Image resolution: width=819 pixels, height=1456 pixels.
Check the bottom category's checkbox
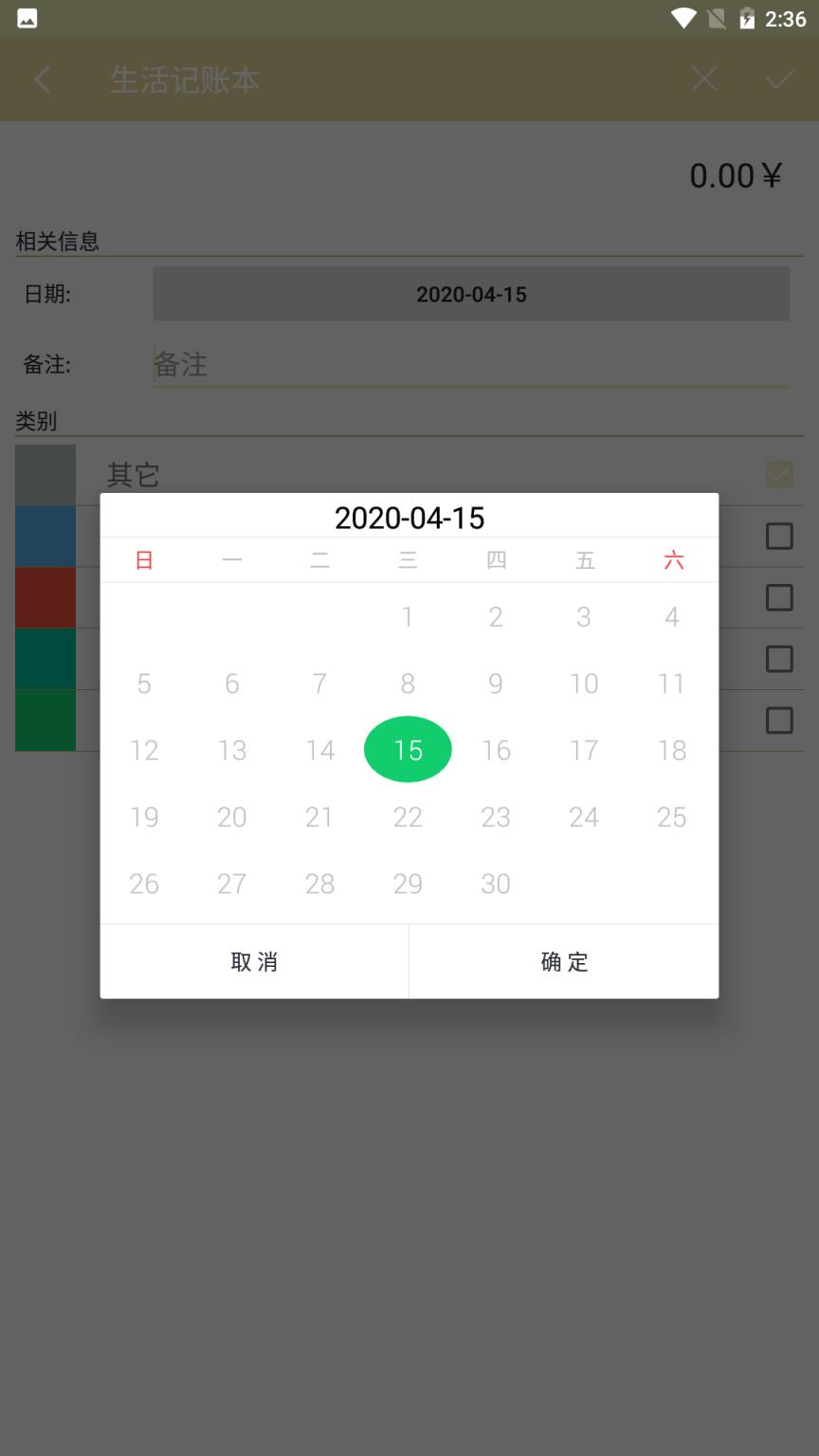pos(779,720)
